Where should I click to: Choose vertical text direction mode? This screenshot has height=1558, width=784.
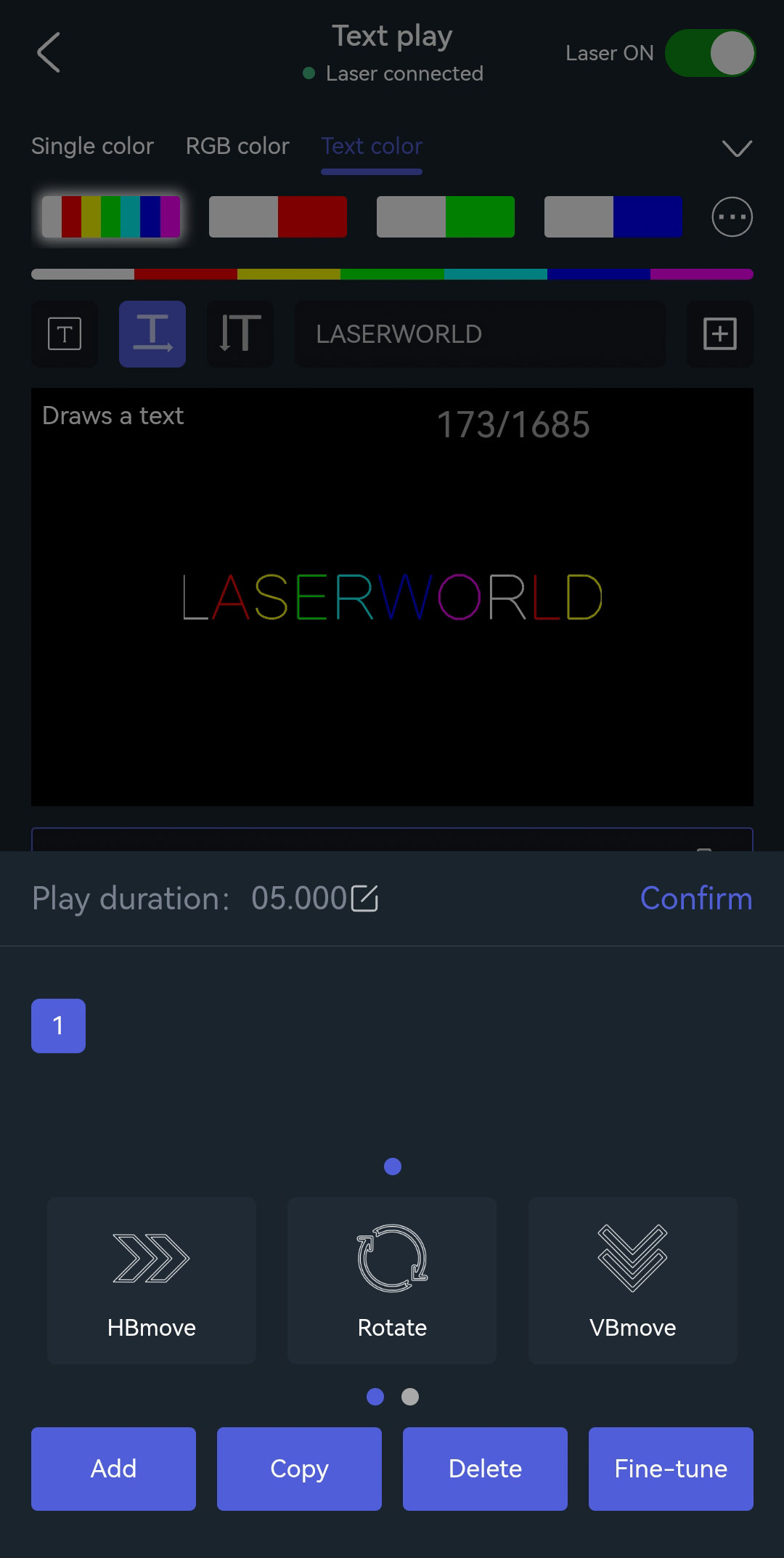tap(240, 334)
